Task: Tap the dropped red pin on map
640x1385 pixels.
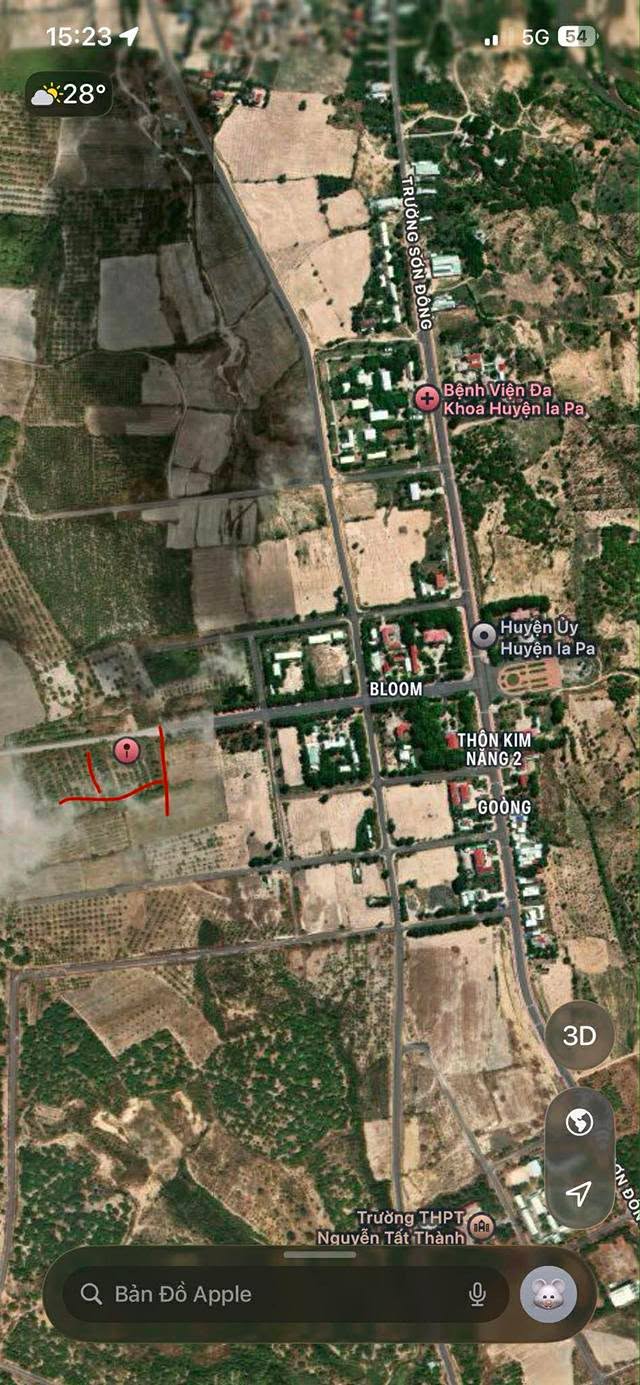Action: 126,750
